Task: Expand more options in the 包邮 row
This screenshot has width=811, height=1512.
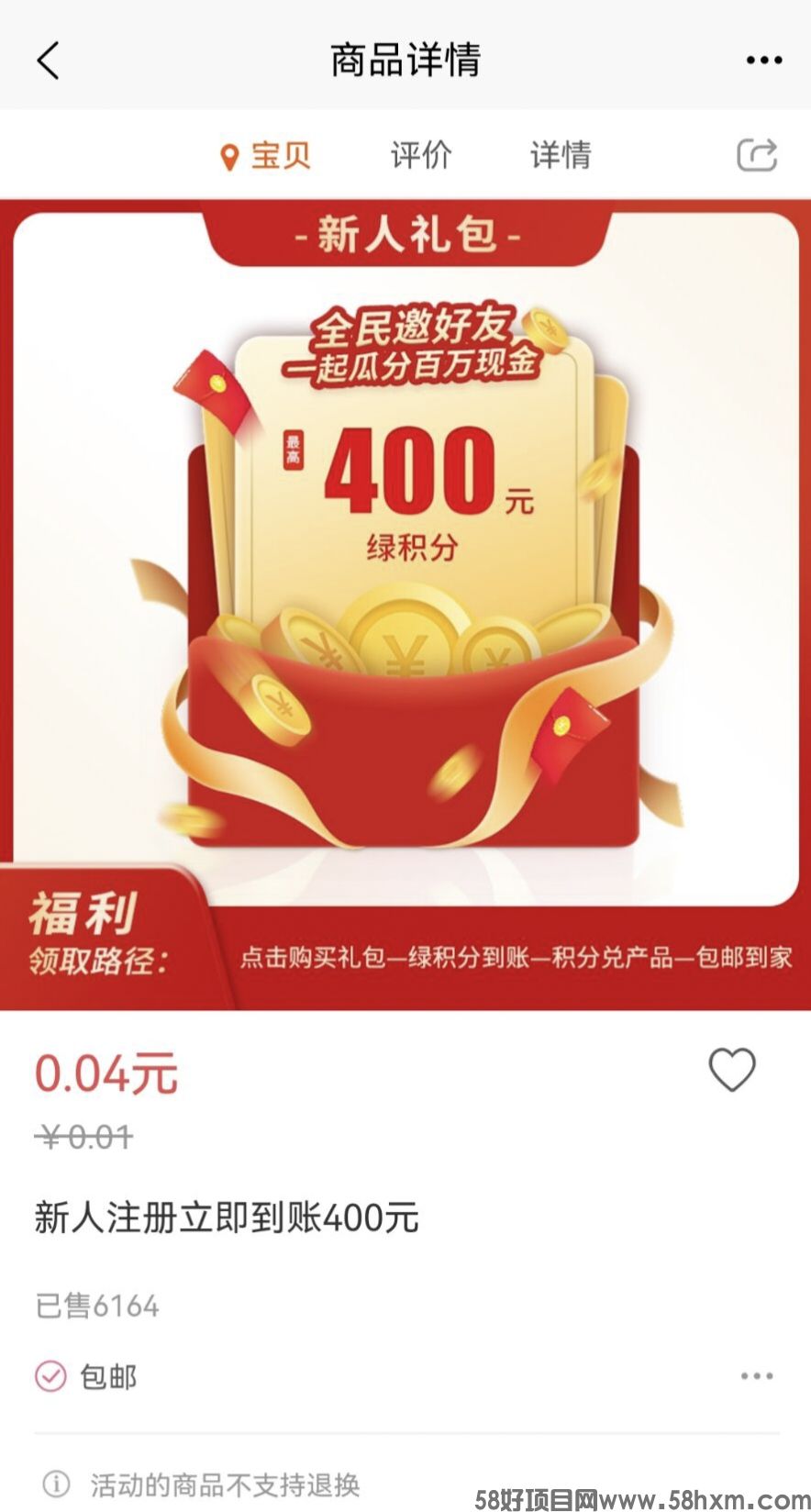Action: (x=757, y=1376)
